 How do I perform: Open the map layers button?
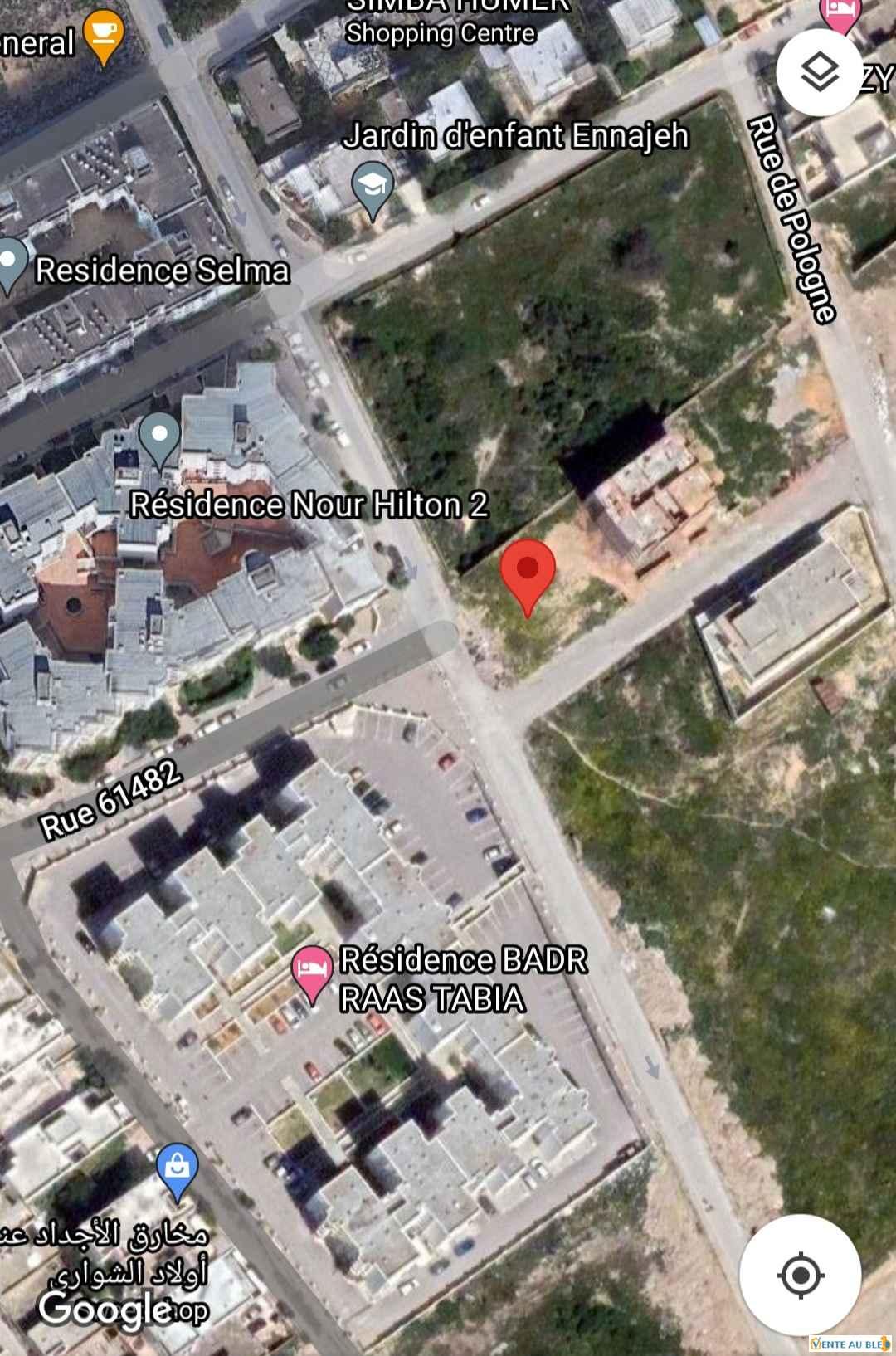click(820, 73)
